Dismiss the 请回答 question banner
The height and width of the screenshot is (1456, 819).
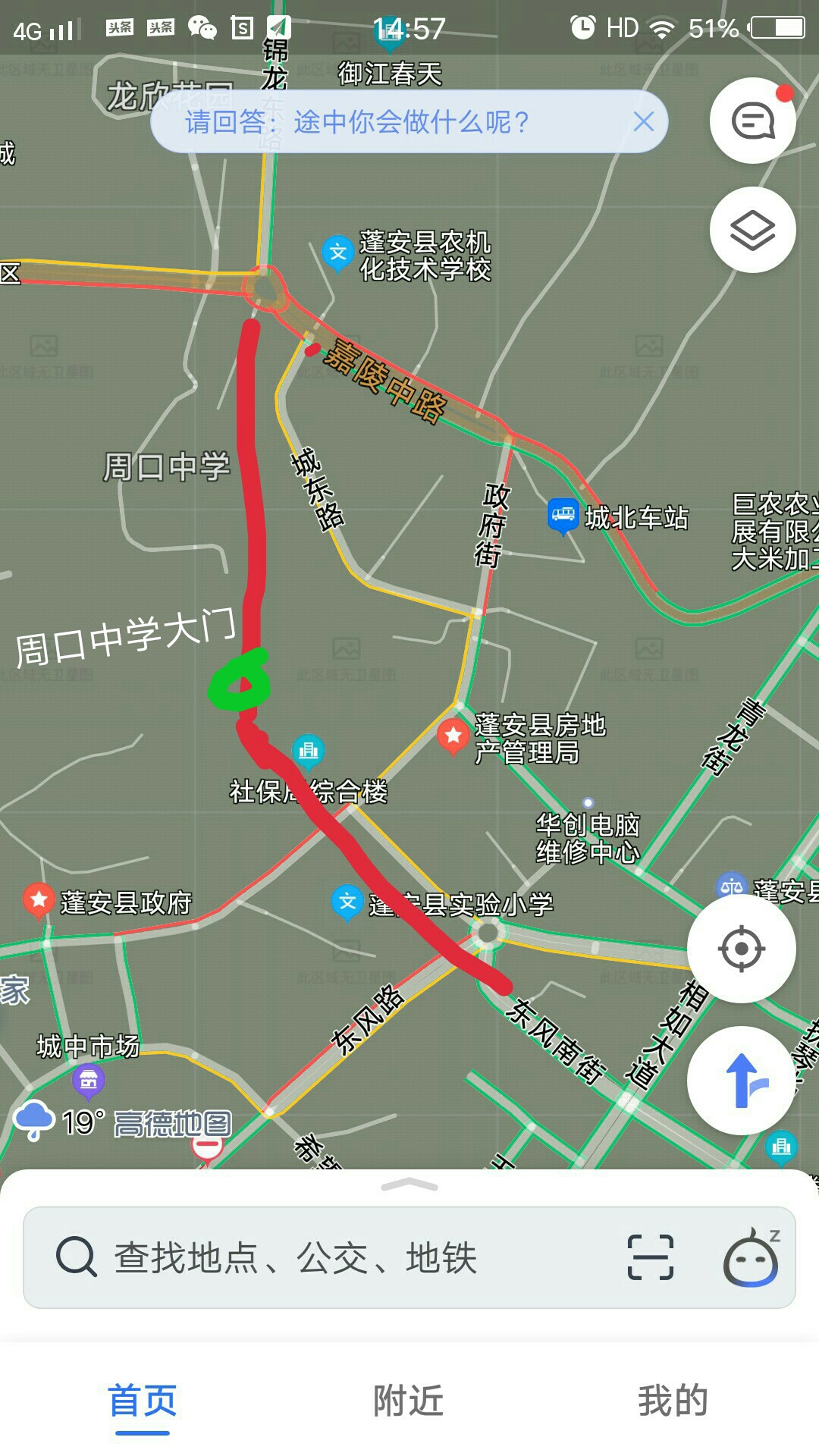644,121
